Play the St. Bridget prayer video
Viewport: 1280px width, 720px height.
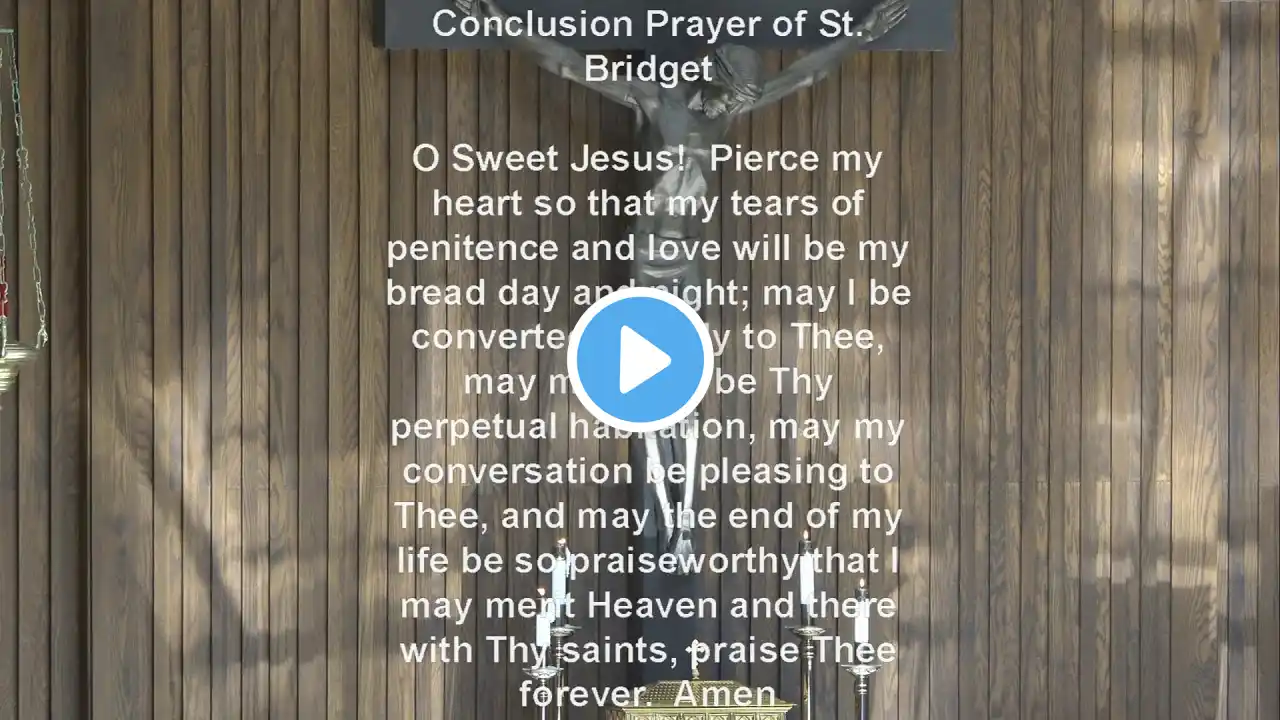(x=640, y=360)
